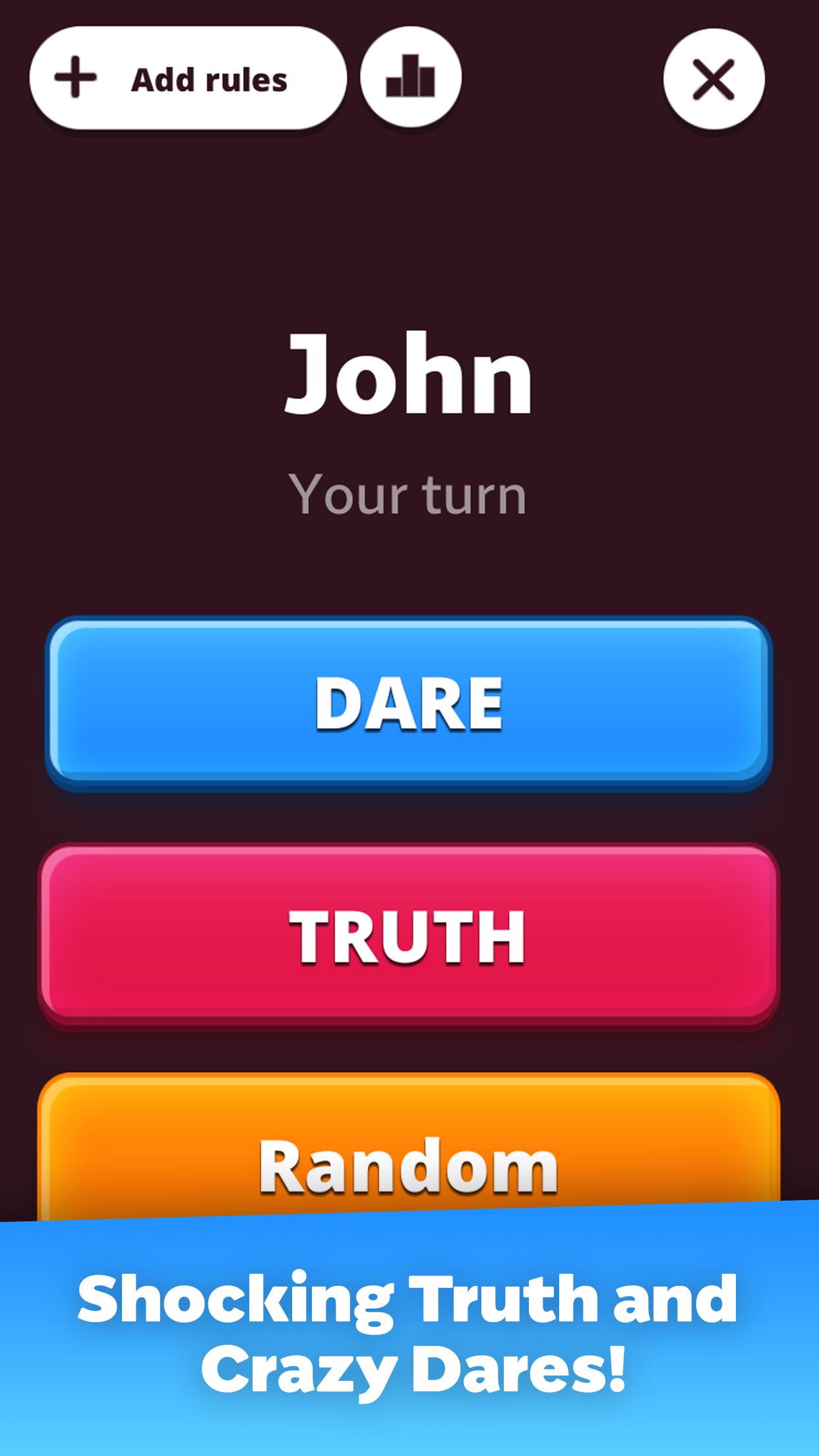Viewport: 819px width, 1456px height.
Task: Open the leaderboard stats icon
Action: coord(410,78)
